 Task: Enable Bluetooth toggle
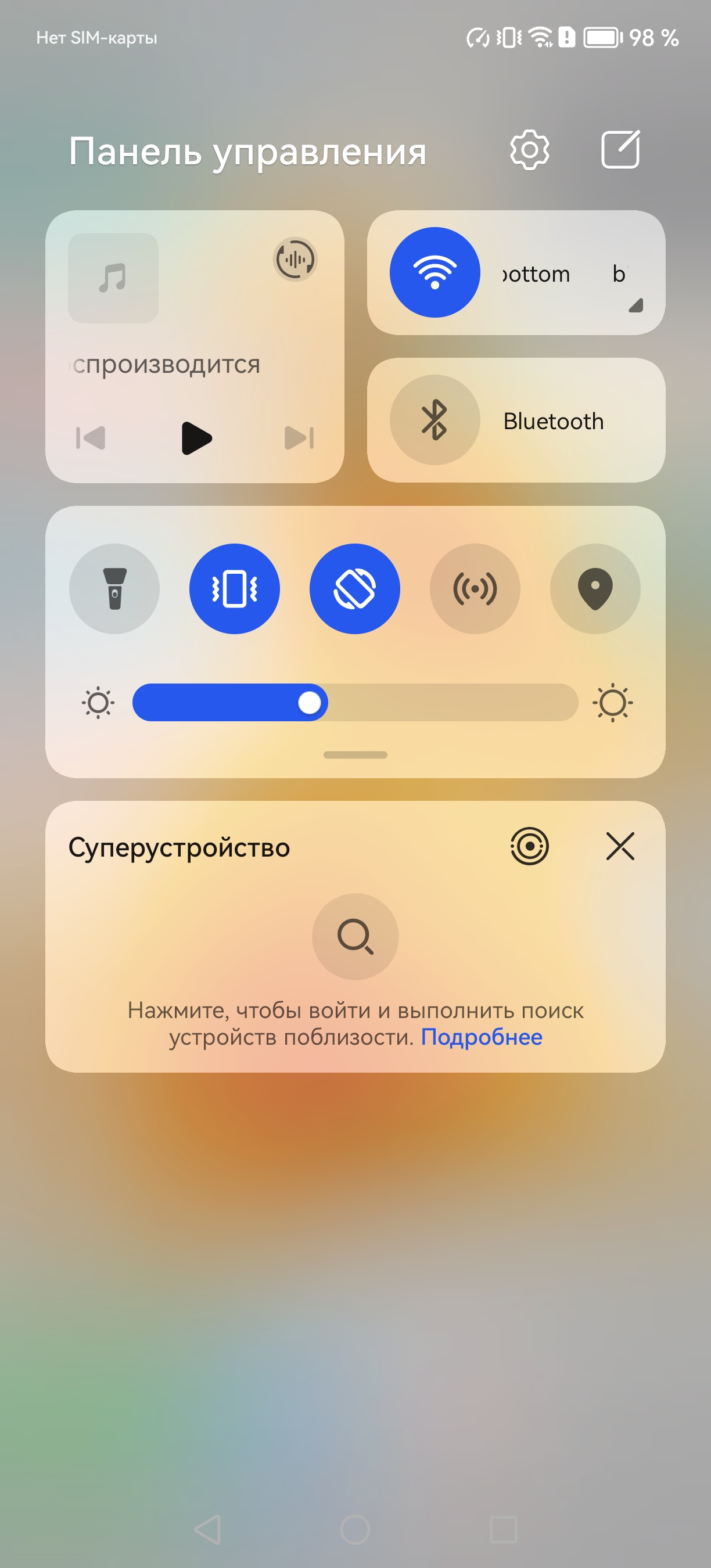click(435, 420)
